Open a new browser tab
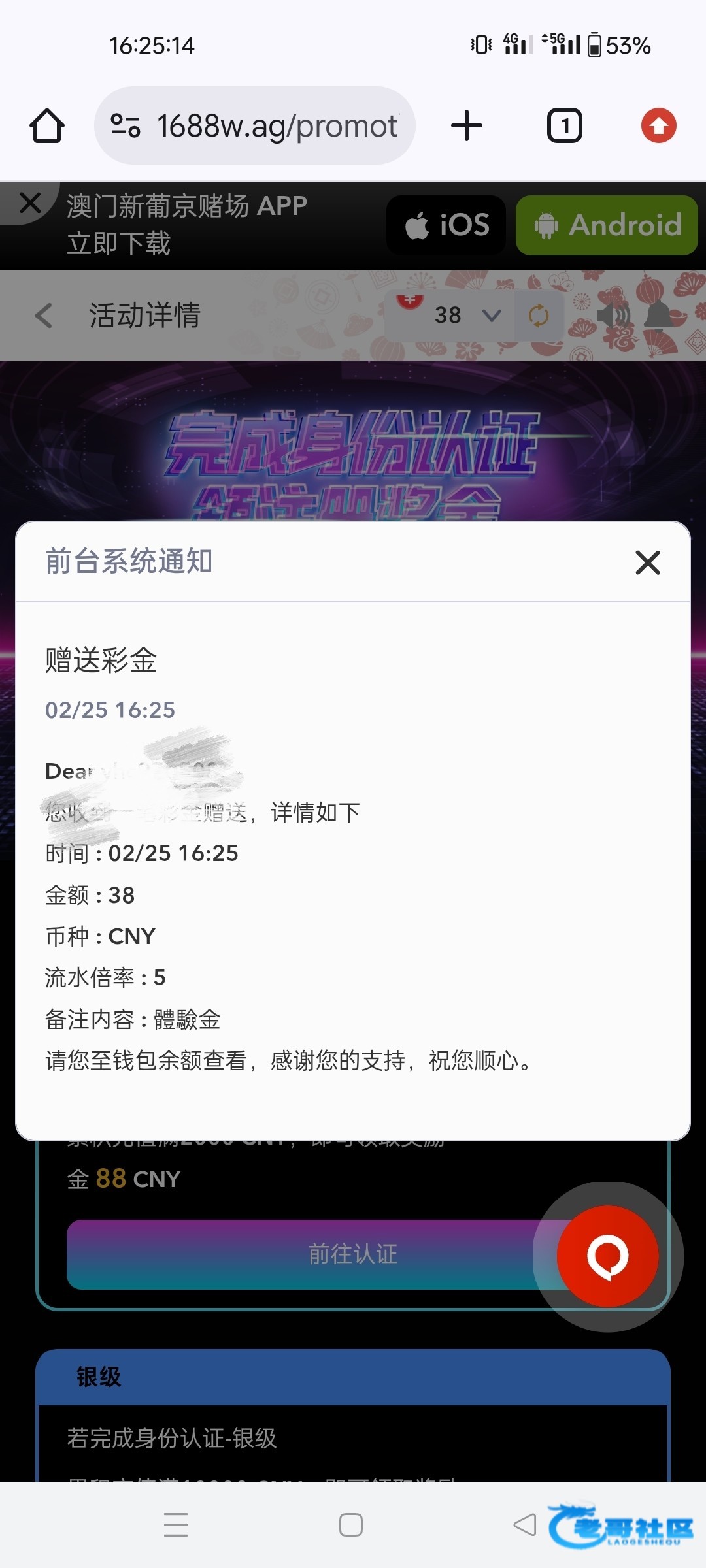 point(467,125)
